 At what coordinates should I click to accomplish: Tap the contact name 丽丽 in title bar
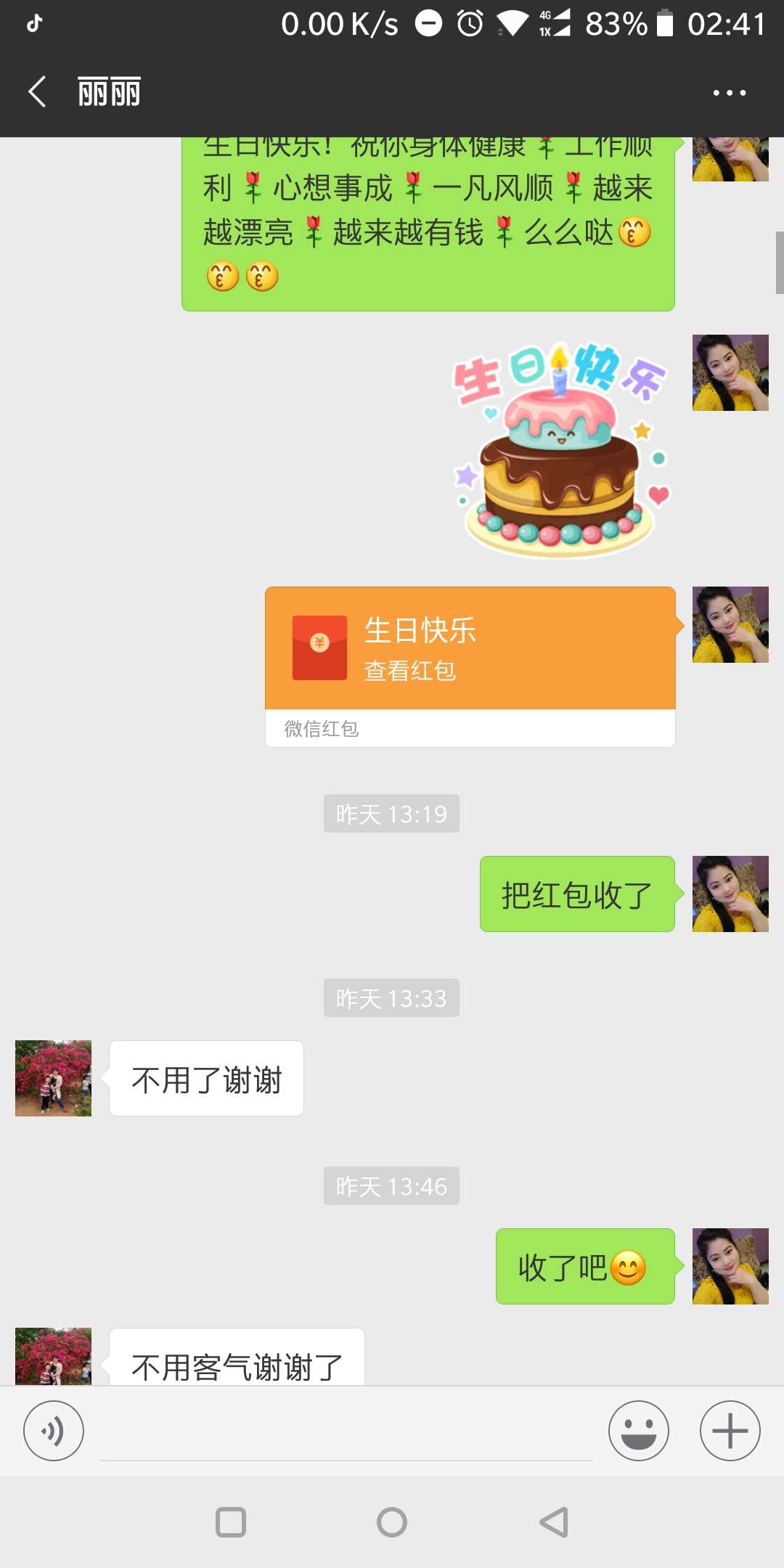(107, 92)
